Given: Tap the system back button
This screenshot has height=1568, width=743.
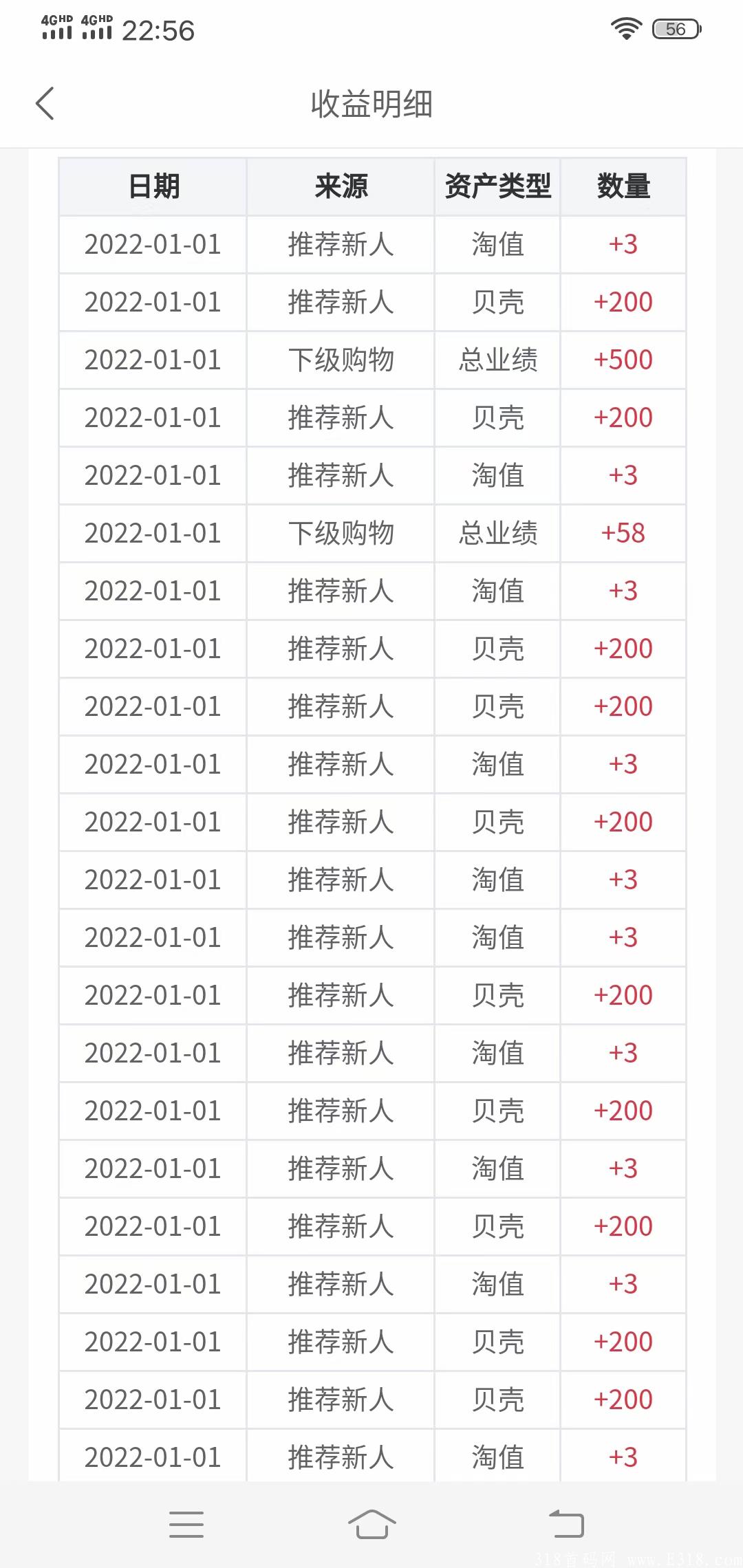Looking at the screenshot, I should 566,1524.
